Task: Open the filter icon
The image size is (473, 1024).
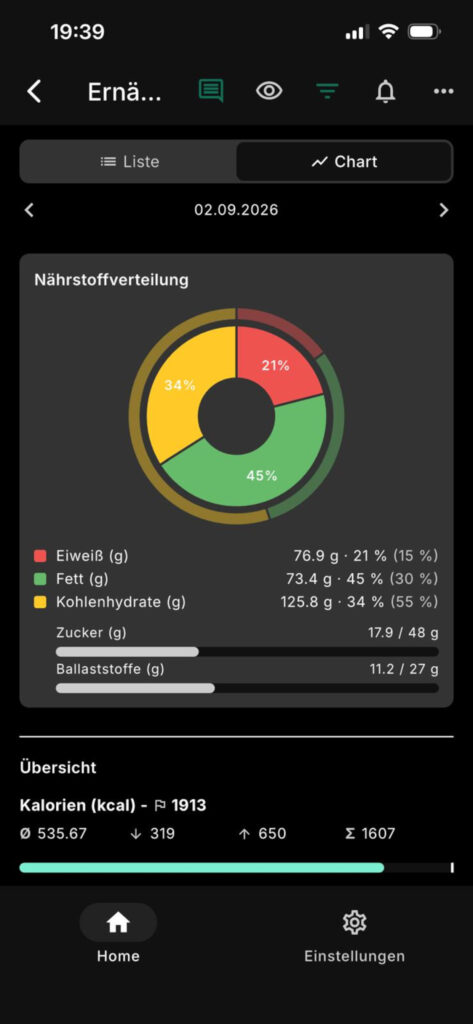Action: click(x=327, y=91)
